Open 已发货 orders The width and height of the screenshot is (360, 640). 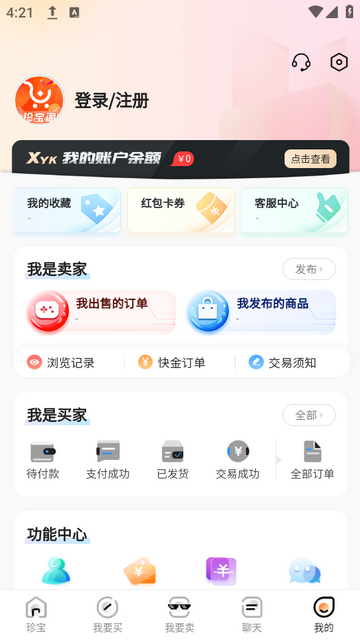173,460
